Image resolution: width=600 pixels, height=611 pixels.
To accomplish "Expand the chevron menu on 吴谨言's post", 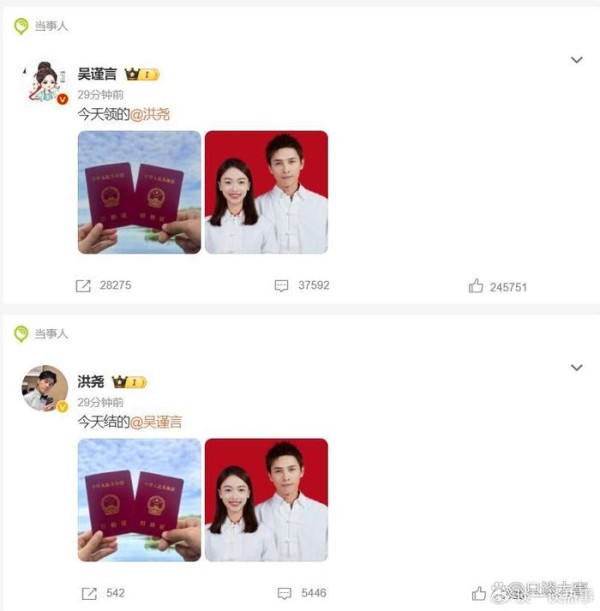I will point(576,60).
